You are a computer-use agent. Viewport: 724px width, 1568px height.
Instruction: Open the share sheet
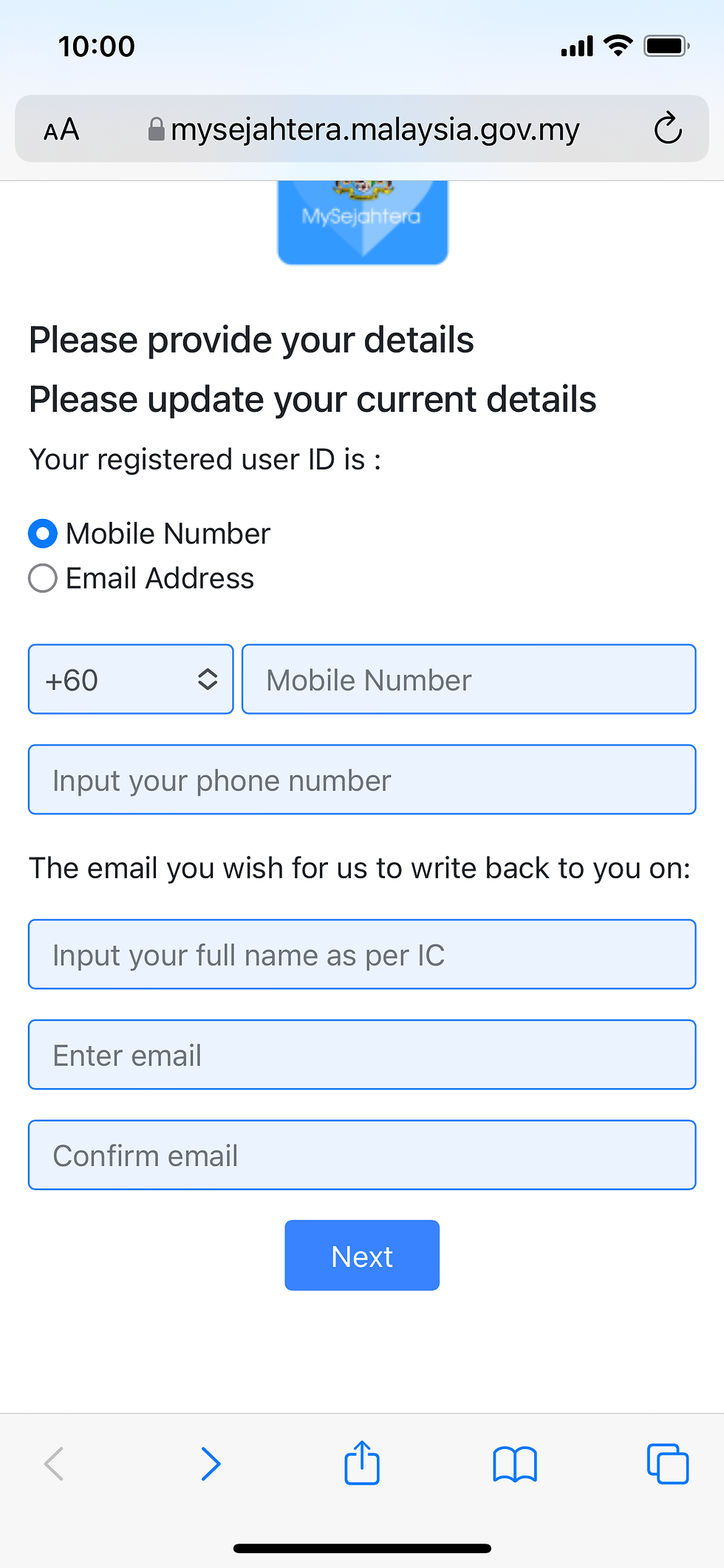[x=362, y=1462]
